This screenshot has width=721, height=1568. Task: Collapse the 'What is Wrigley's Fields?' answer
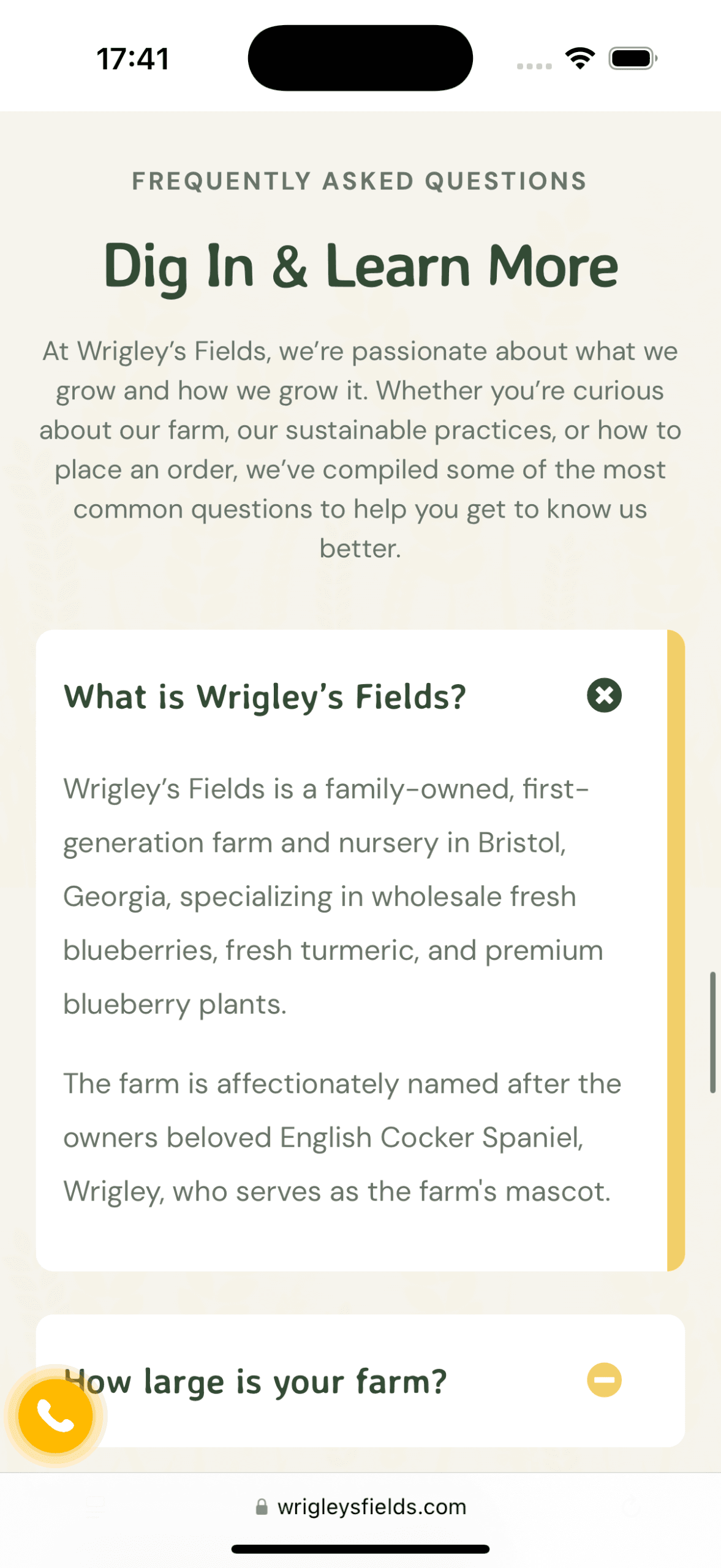tap(603, 695)
